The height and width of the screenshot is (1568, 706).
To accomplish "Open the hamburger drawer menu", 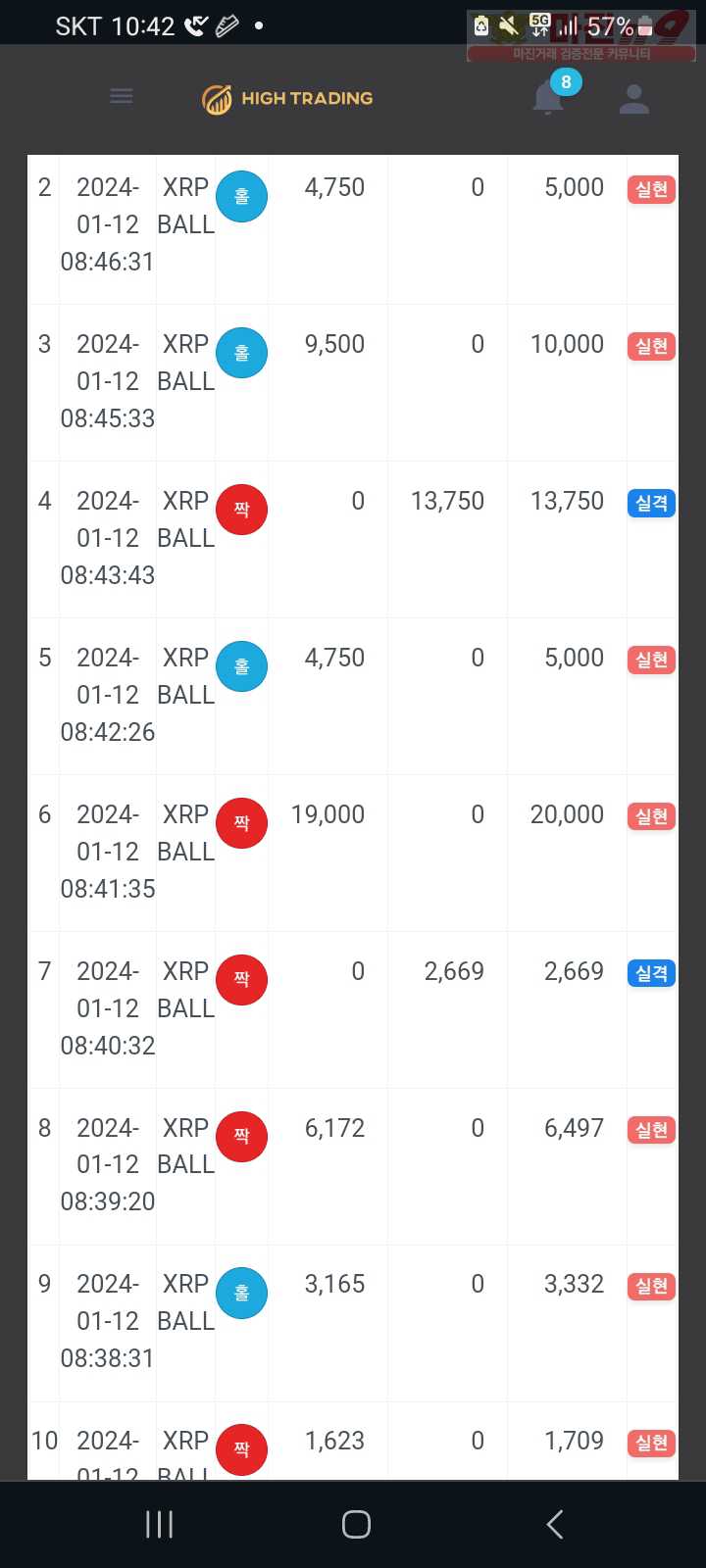I will (122, 96).
